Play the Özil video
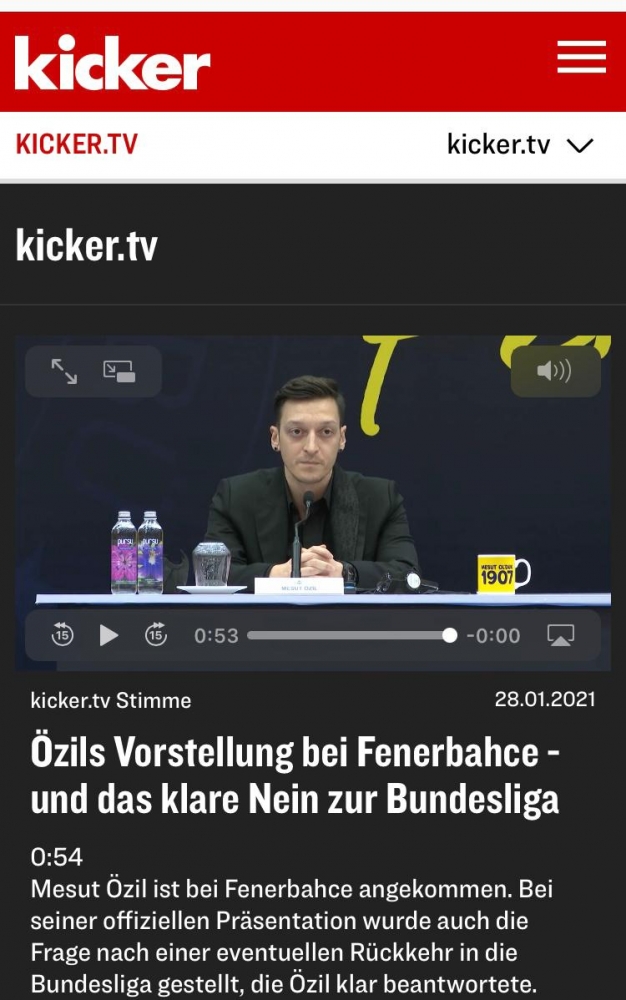Image resolution: width=626 pixels, height=1000 pixels. point(109,635)
